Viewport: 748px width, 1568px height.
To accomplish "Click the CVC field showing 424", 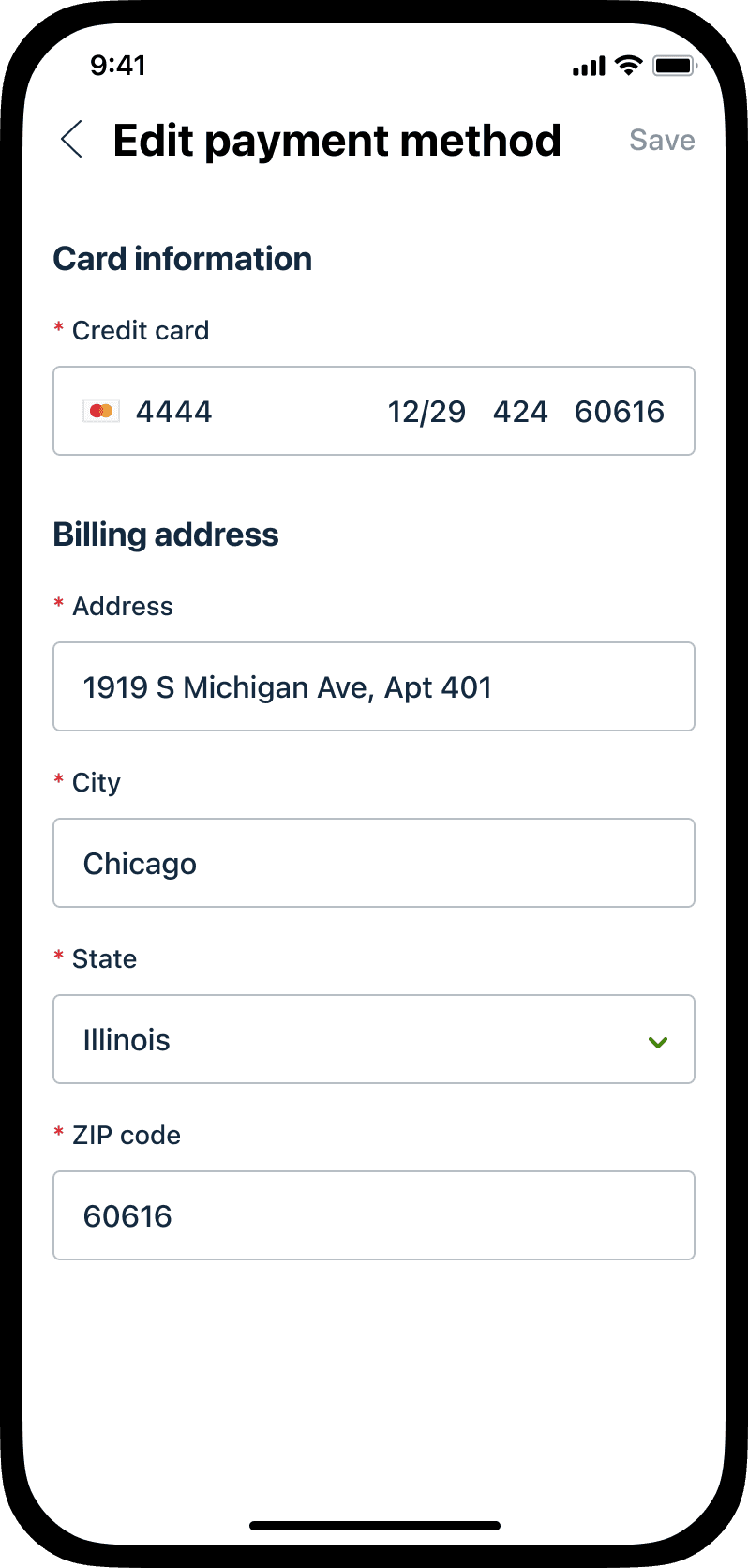I will (x=520, y=411).
